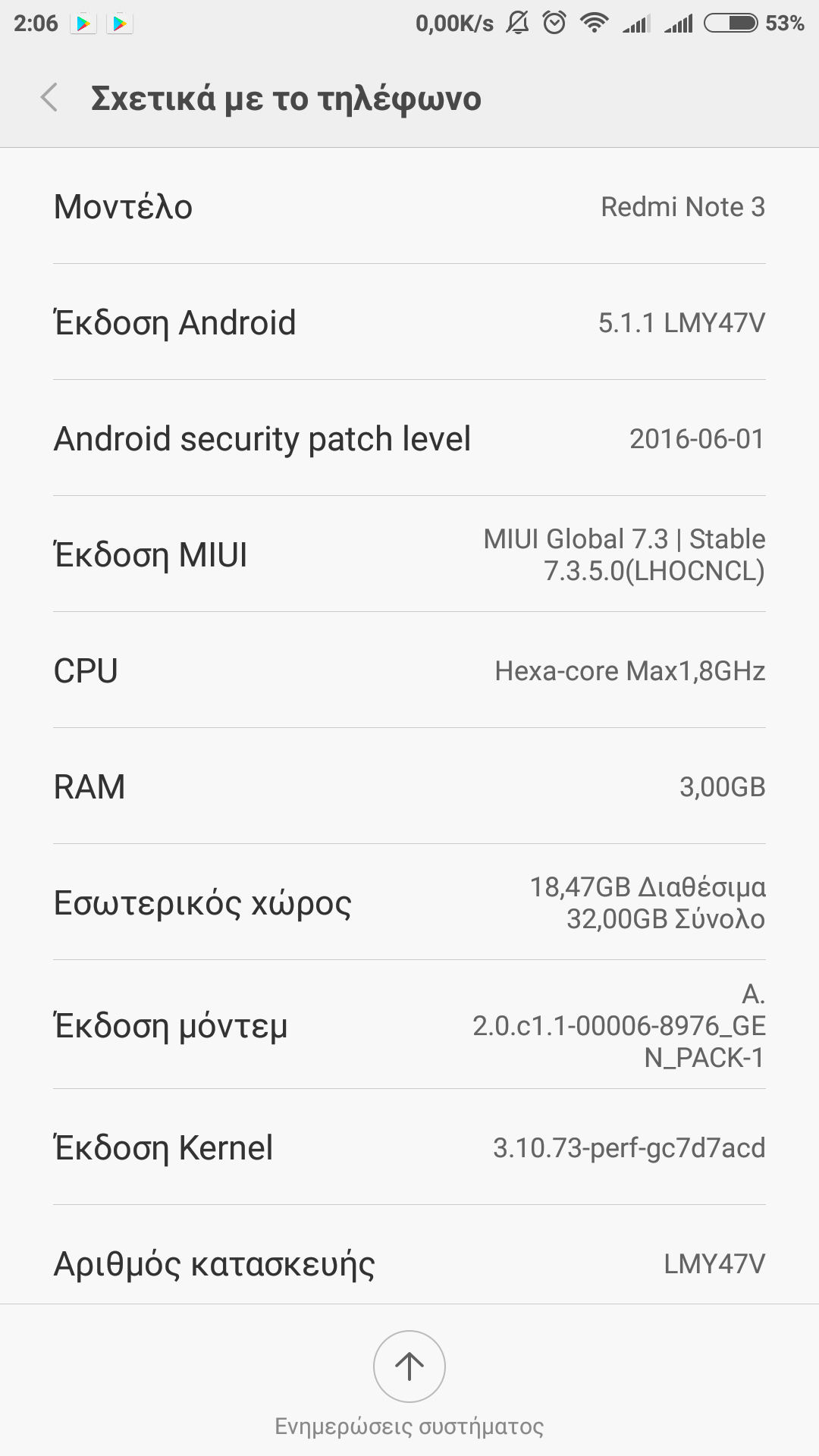Tap the Έκδοση MIUI row
This screenshot has height=1456, width=819.
pos(409,554)
